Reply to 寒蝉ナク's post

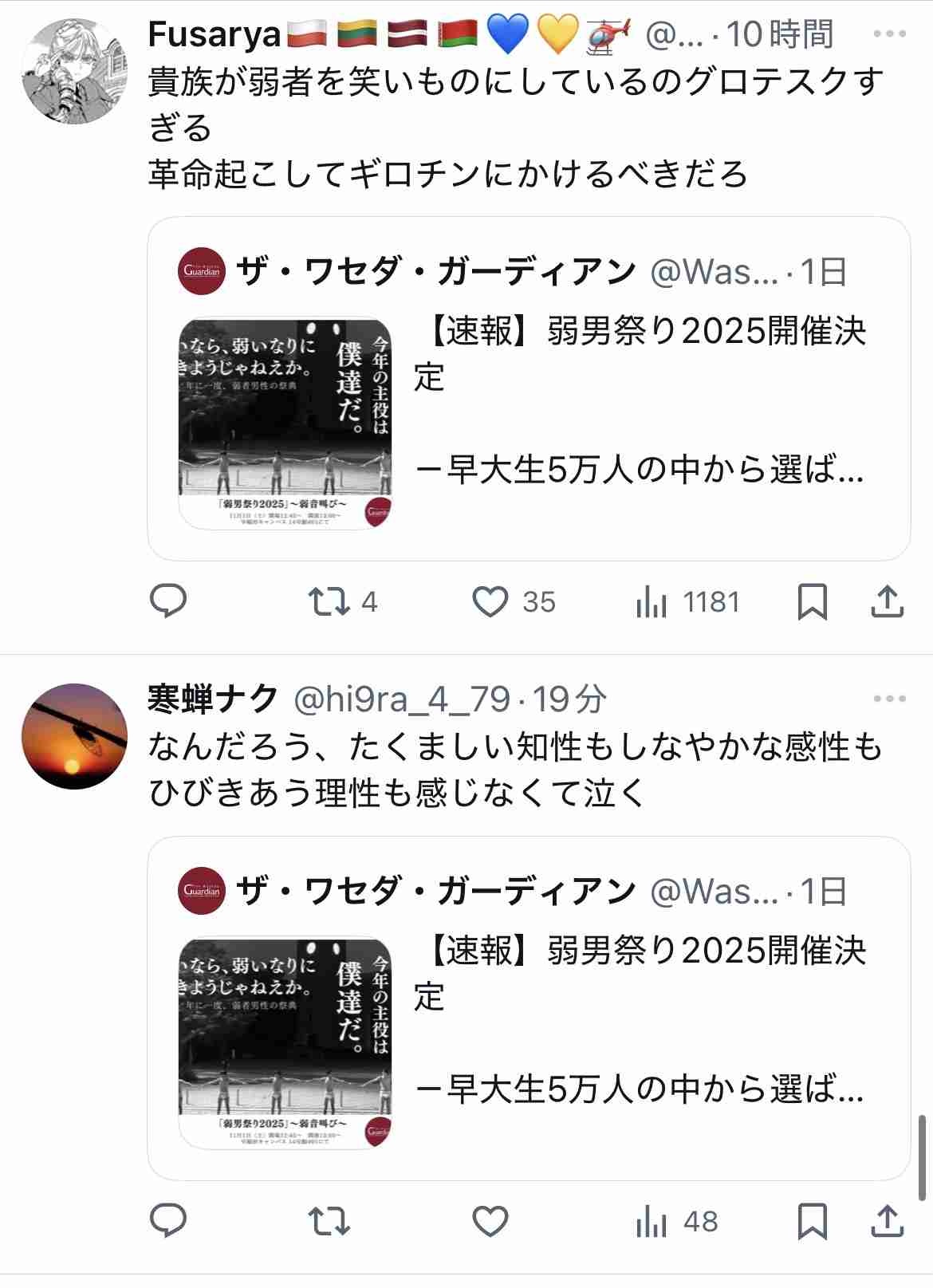pos(168,1222)
